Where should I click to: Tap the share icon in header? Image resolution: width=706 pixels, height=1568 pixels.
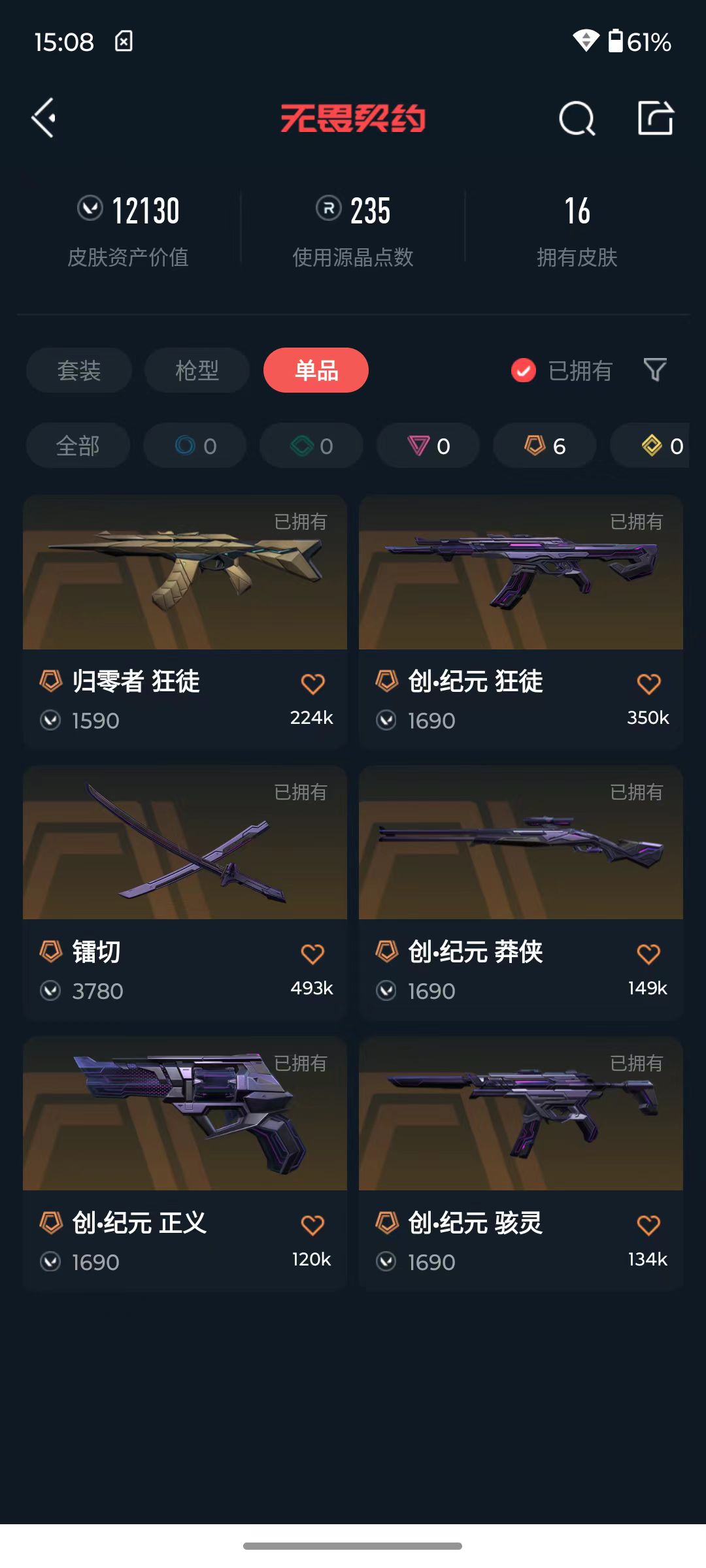pos(655,118)
